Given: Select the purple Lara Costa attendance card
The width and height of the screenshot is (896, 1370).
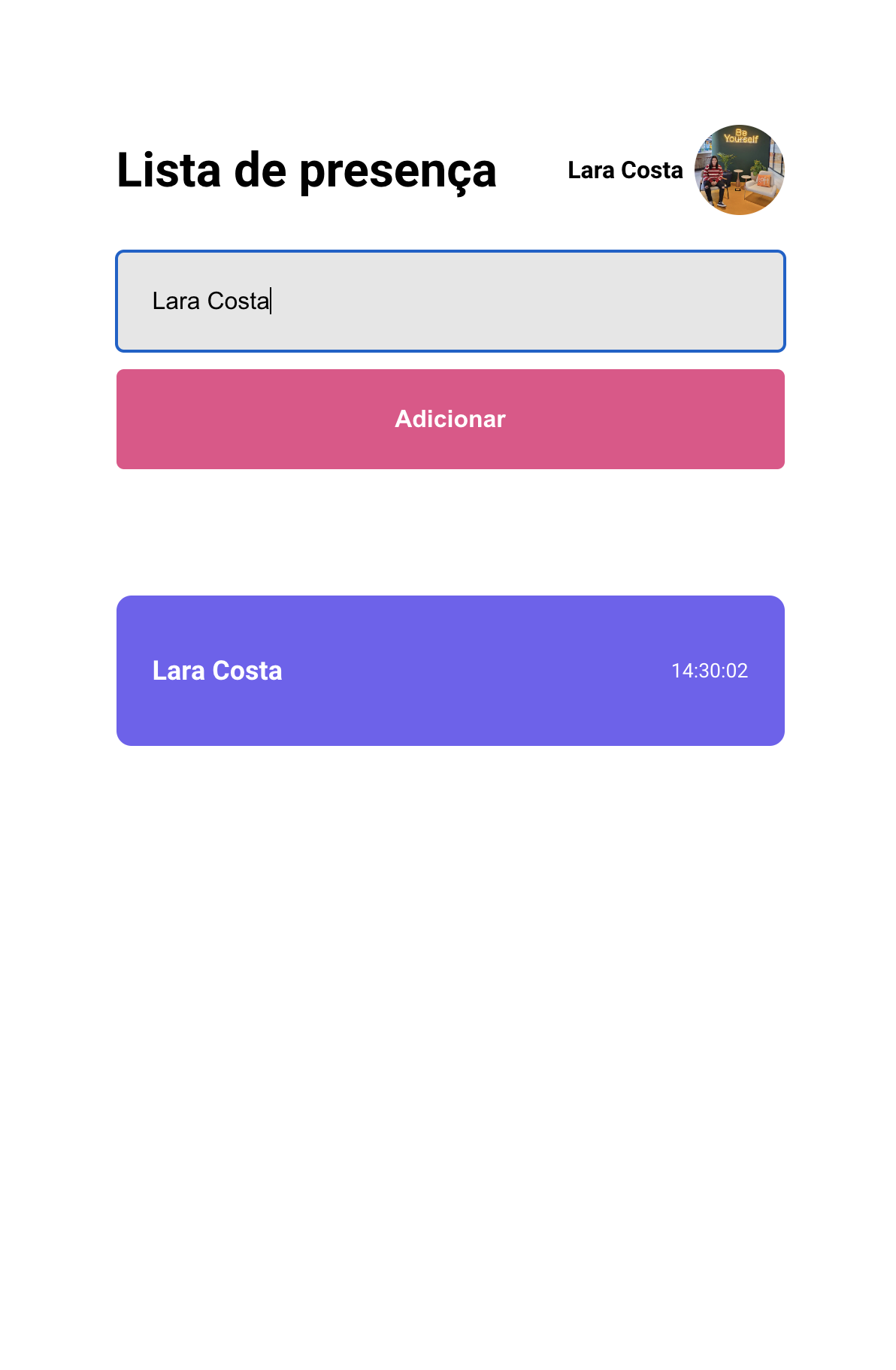Looking at the screenshot, I should point(449,670).
